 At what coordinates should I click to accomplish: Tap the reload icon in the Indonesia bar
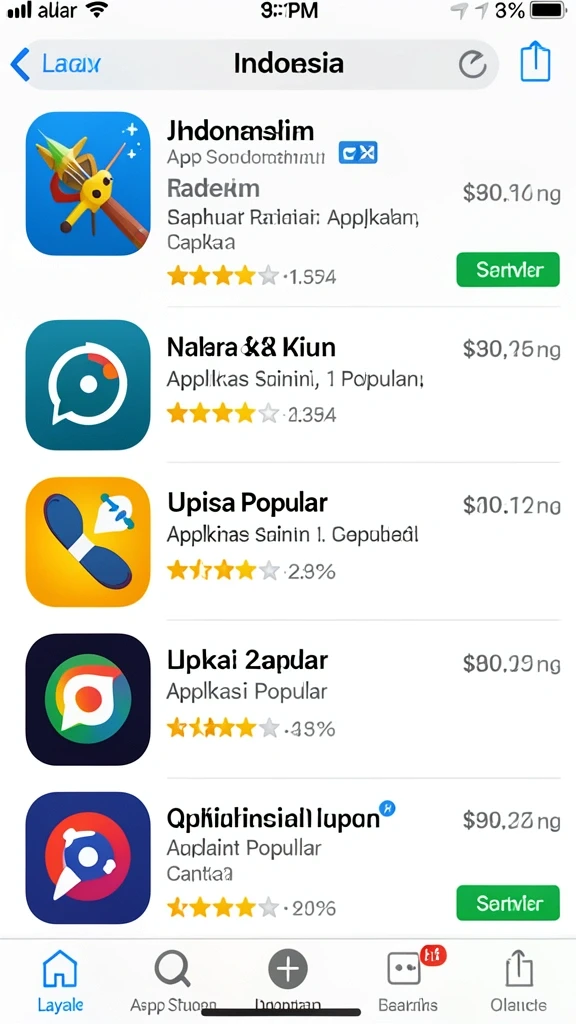[x=473, y=65]
